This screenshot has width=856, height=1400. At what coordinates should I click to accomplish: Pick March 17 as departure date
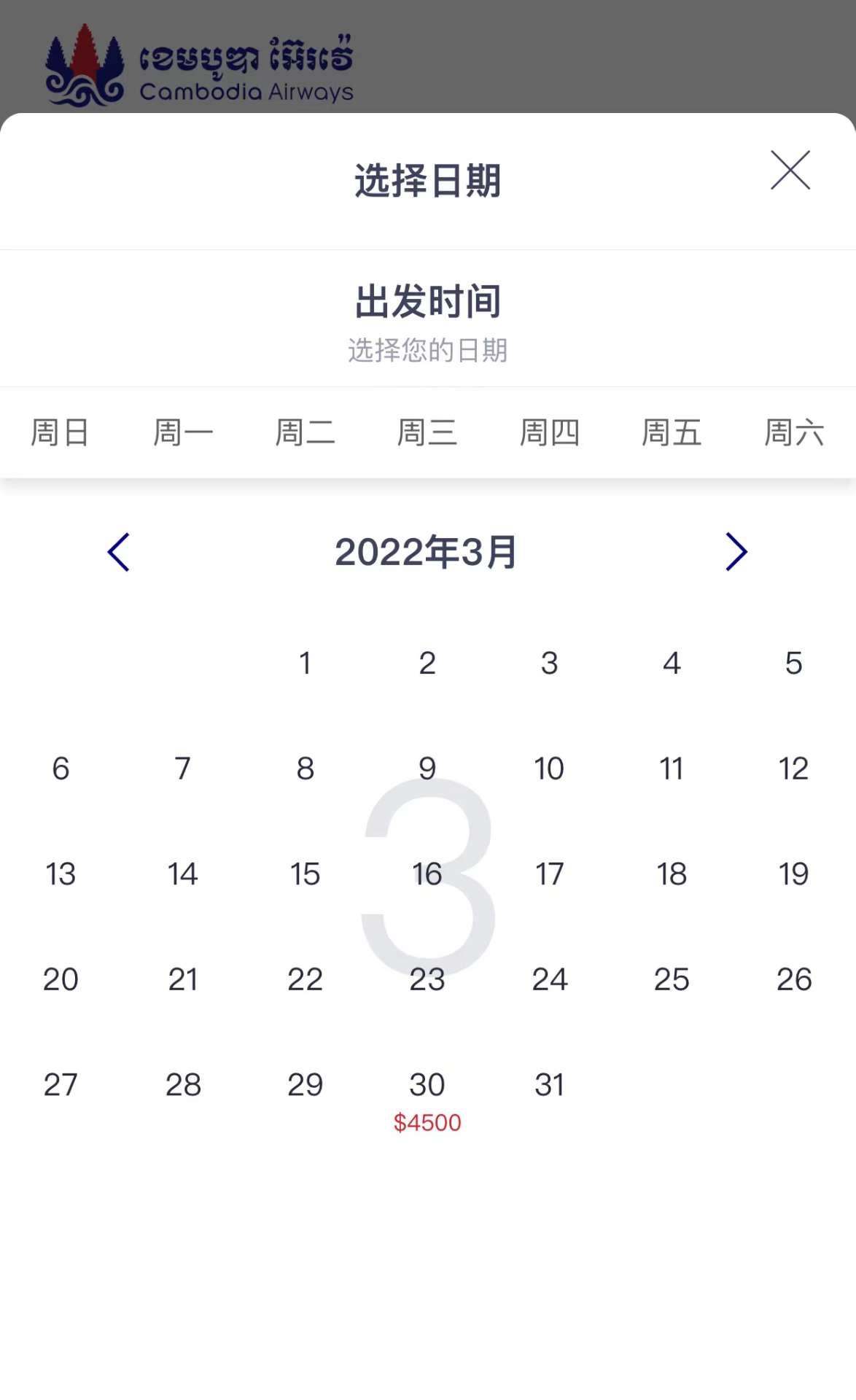[x=549, y=874]
